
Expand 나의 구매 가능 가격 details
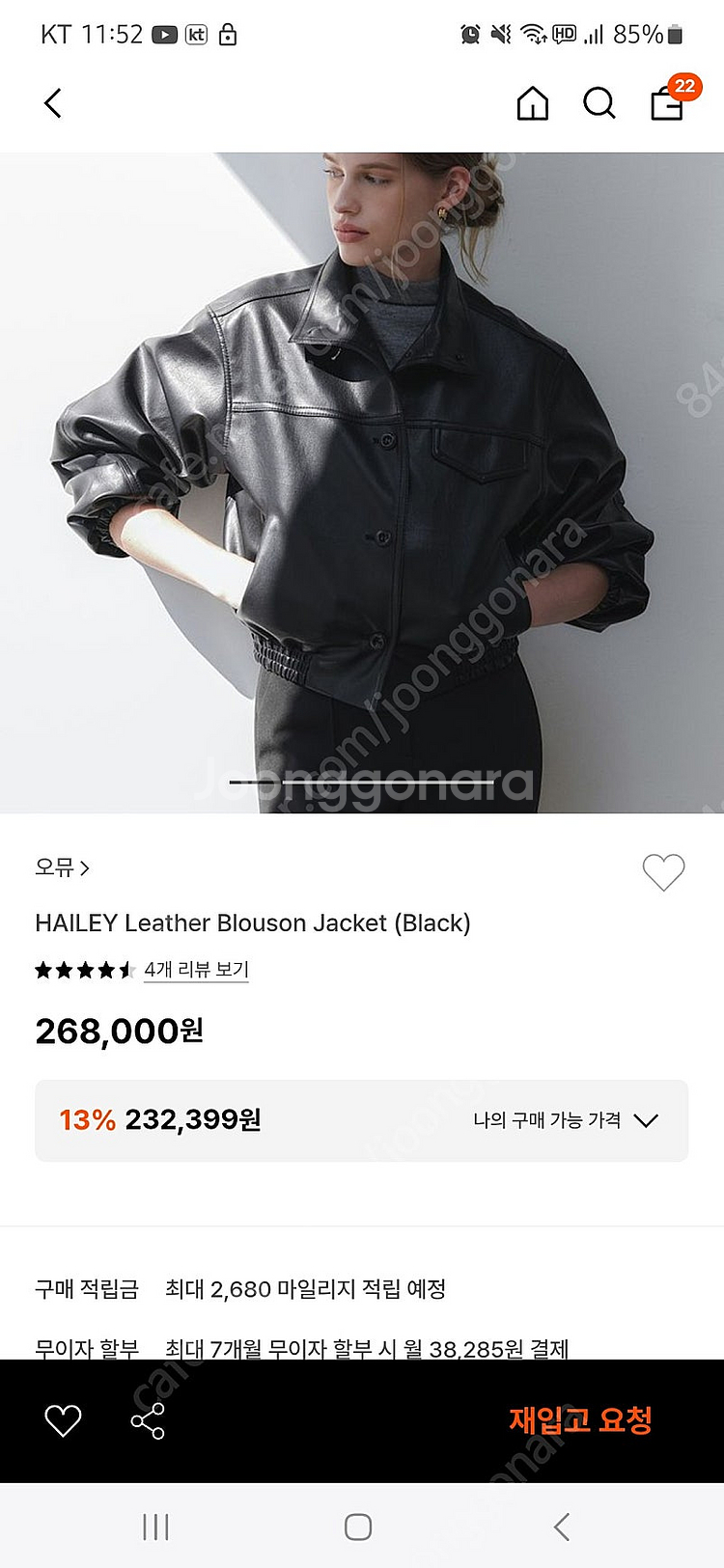pyautogui.click(x=565, y=1120)
